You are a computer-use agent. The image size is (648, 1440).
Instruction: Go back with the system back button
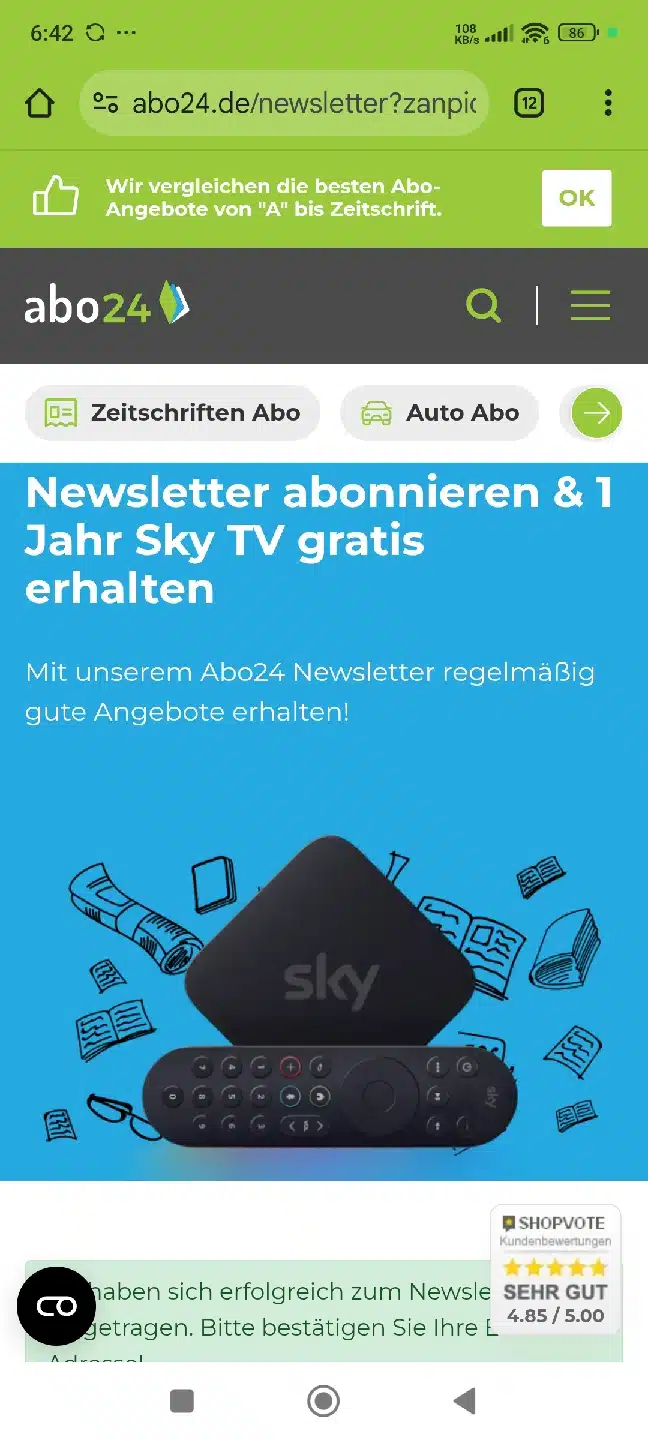point(464,1401)
